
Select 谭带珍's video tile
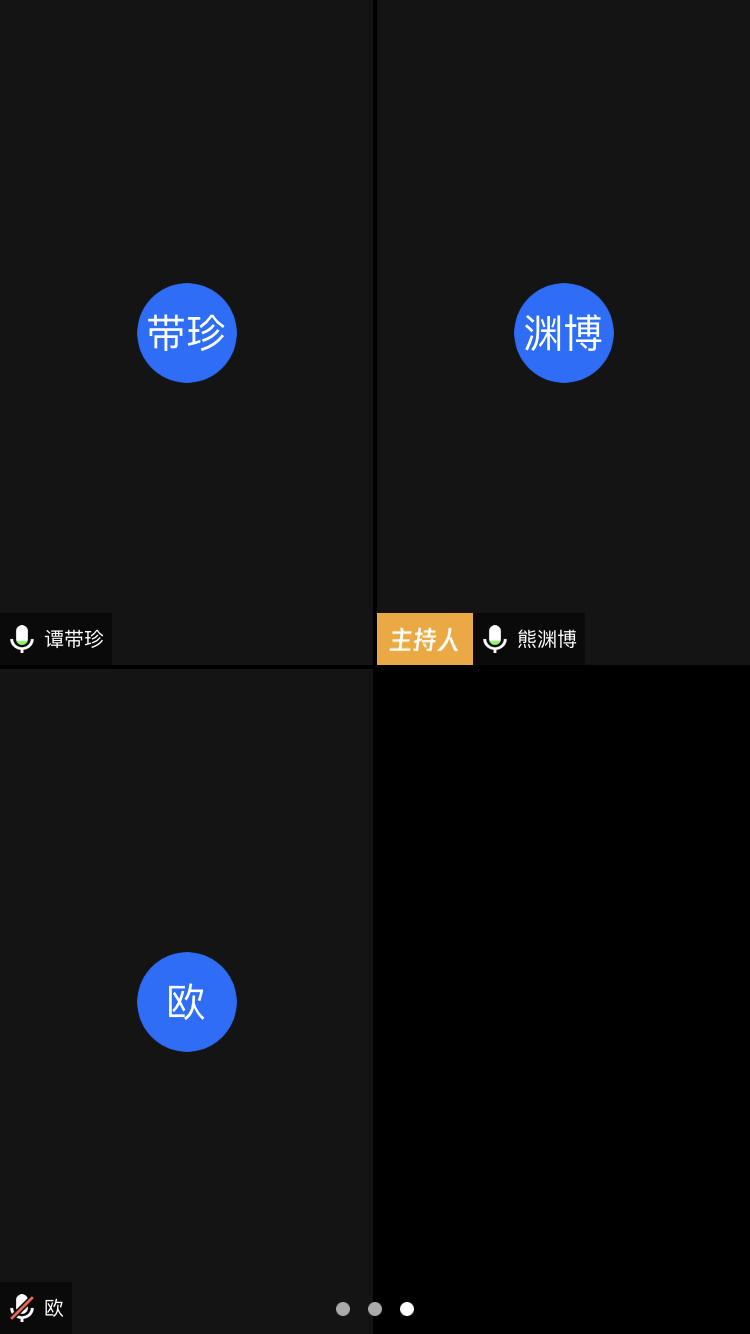187,333
